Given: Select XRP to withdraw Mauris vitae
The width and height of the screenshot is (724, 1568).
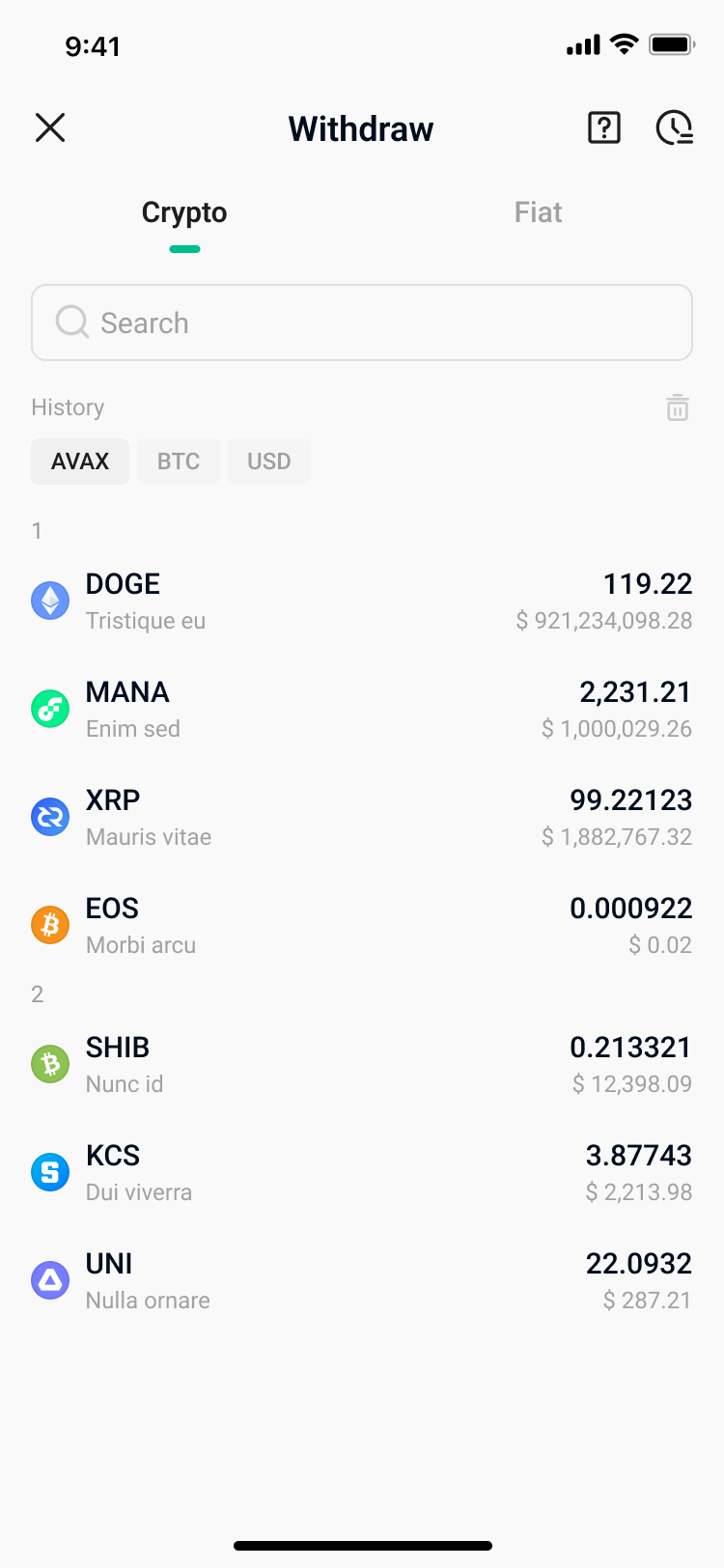Looking at the screenshot, I should [362, 816].
